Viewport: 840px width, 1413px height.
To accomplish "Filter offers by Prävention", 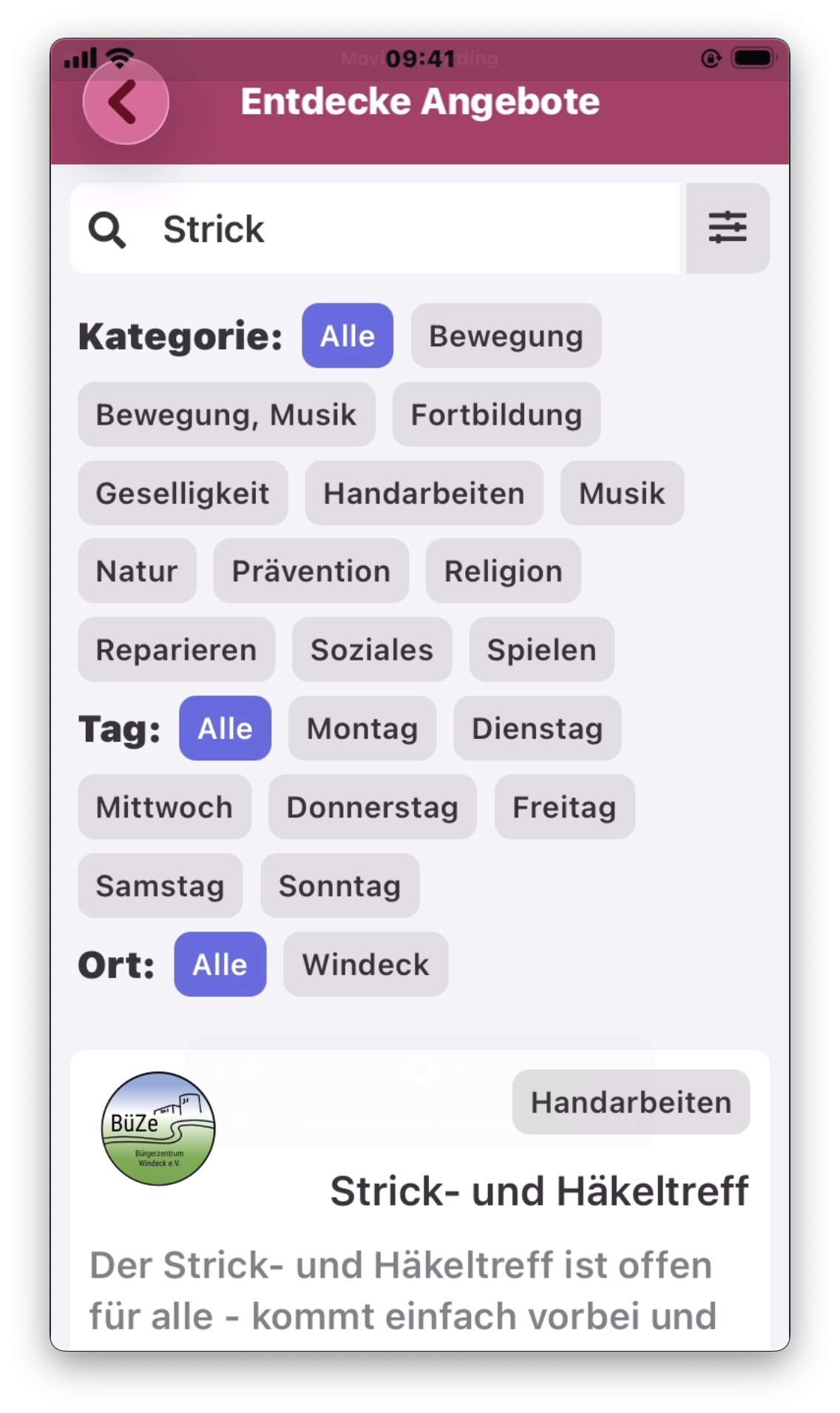I will click(311, 571).
